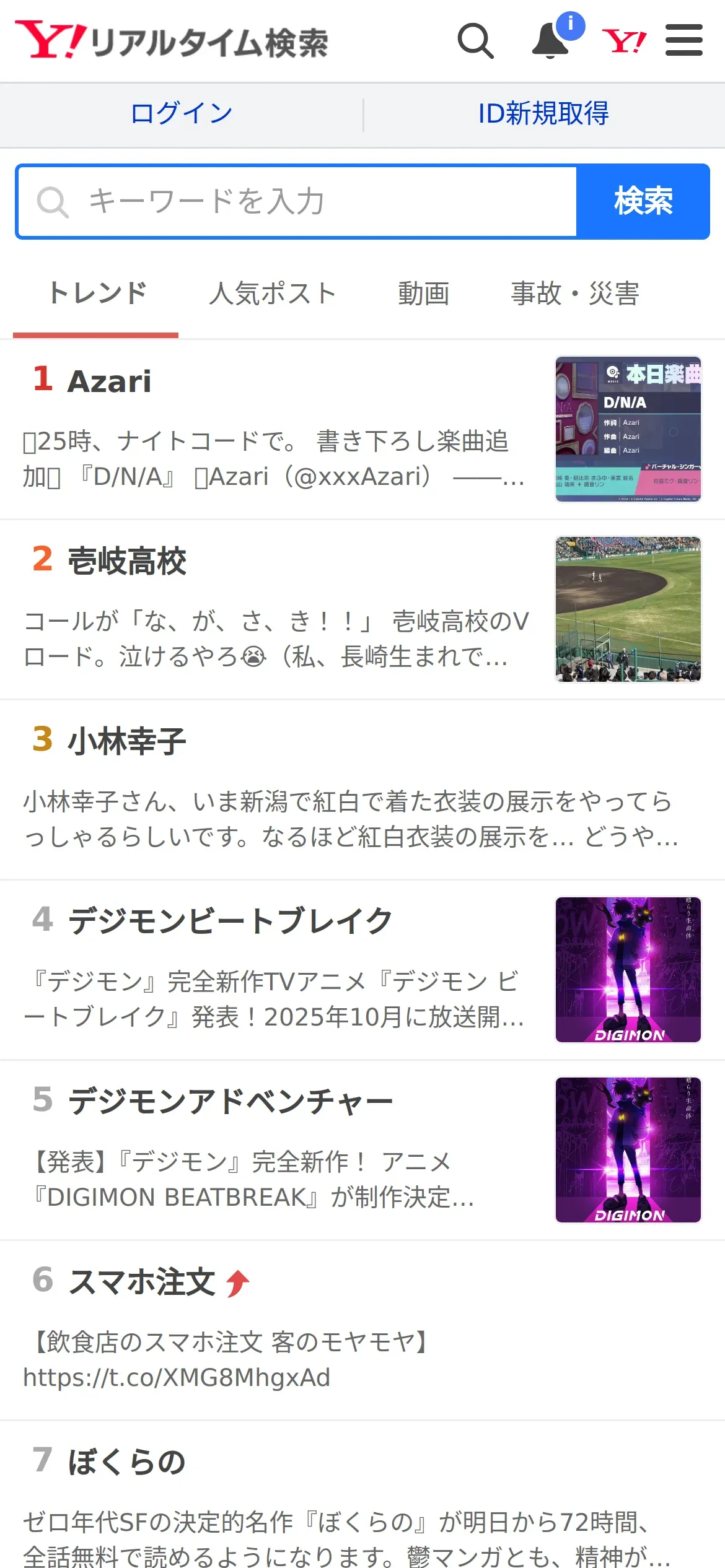Open the スマホ注文 trend
This screenshot has height=1568, width=725.
[x=362, y=1331]
